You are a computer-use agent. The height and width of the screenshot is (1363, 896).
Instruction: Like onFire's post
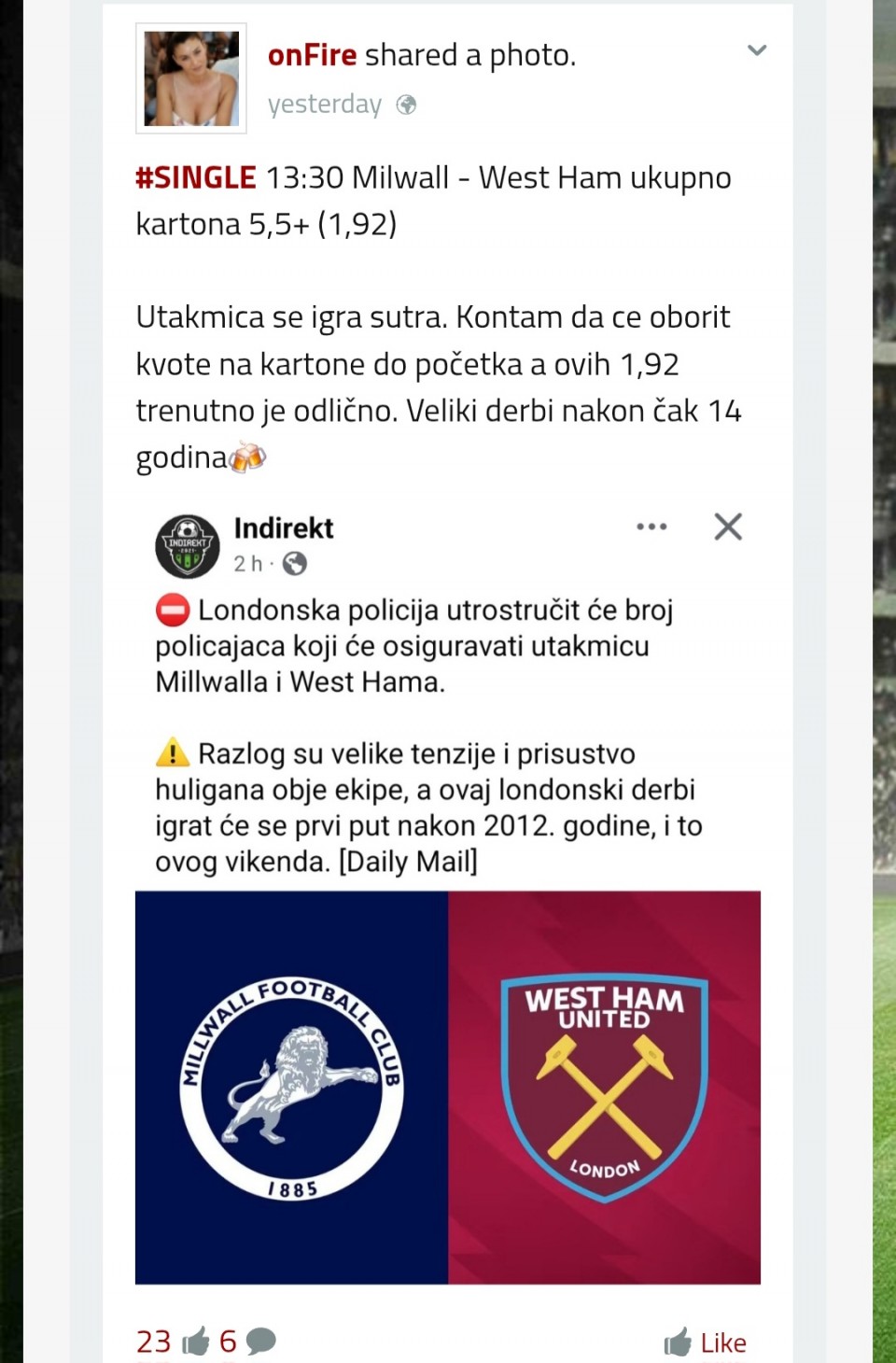tap(705, 1342)
